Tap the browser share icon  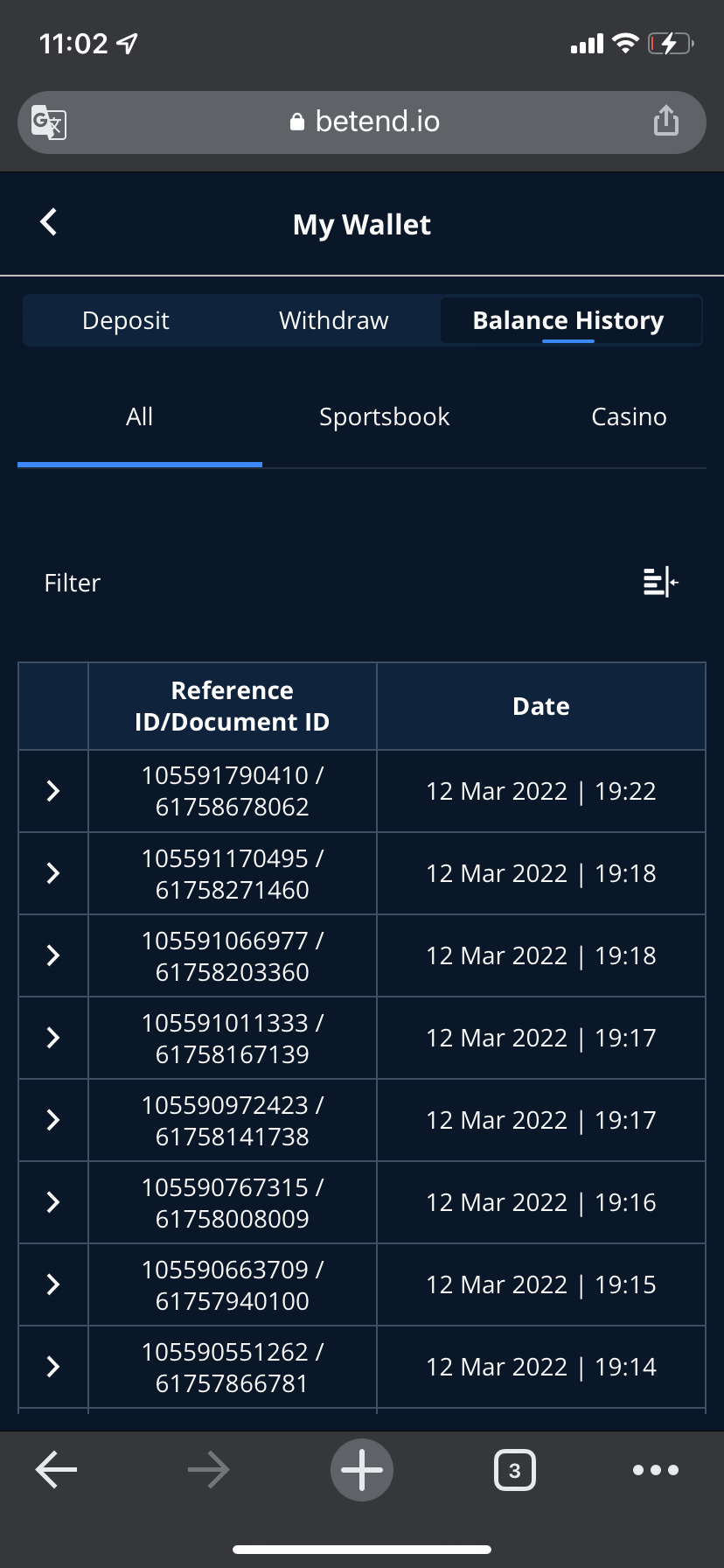666,121
